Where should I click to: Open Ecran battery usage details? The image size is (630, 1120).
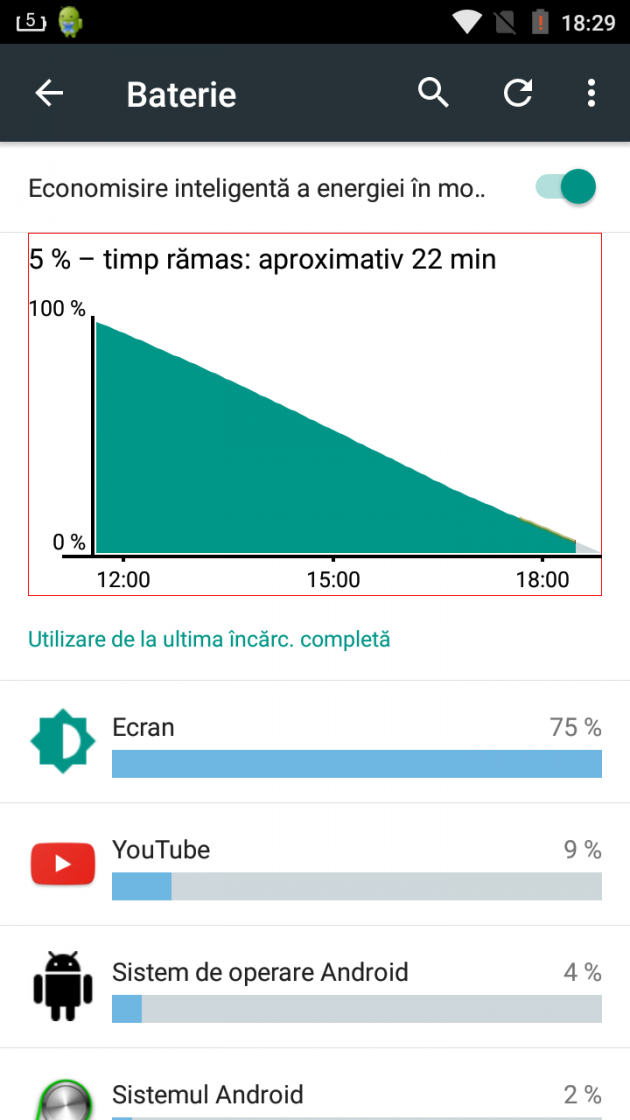pyautogui.click(x=315, y=742)
